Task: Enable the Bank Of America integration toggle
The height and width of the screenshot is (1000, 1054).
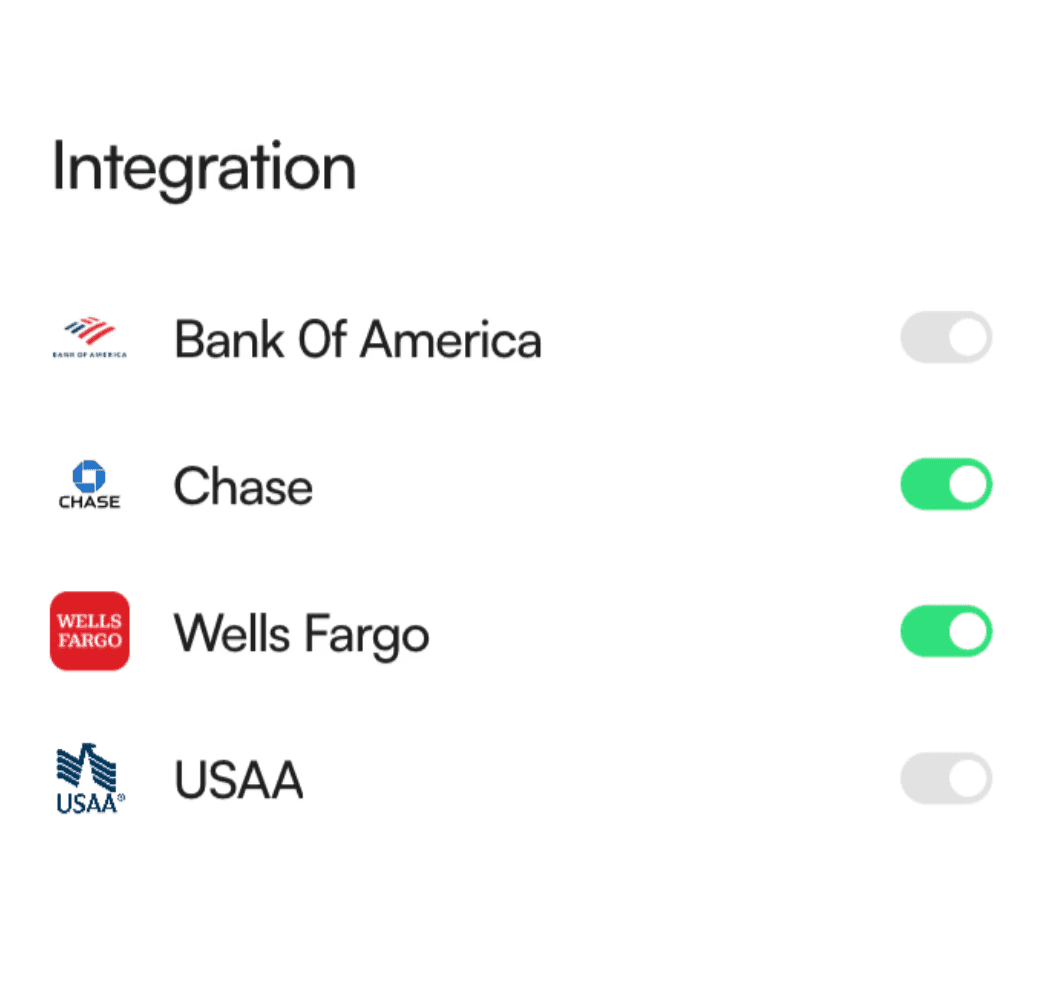Action: pyautogui.click(x=946, y=337)
